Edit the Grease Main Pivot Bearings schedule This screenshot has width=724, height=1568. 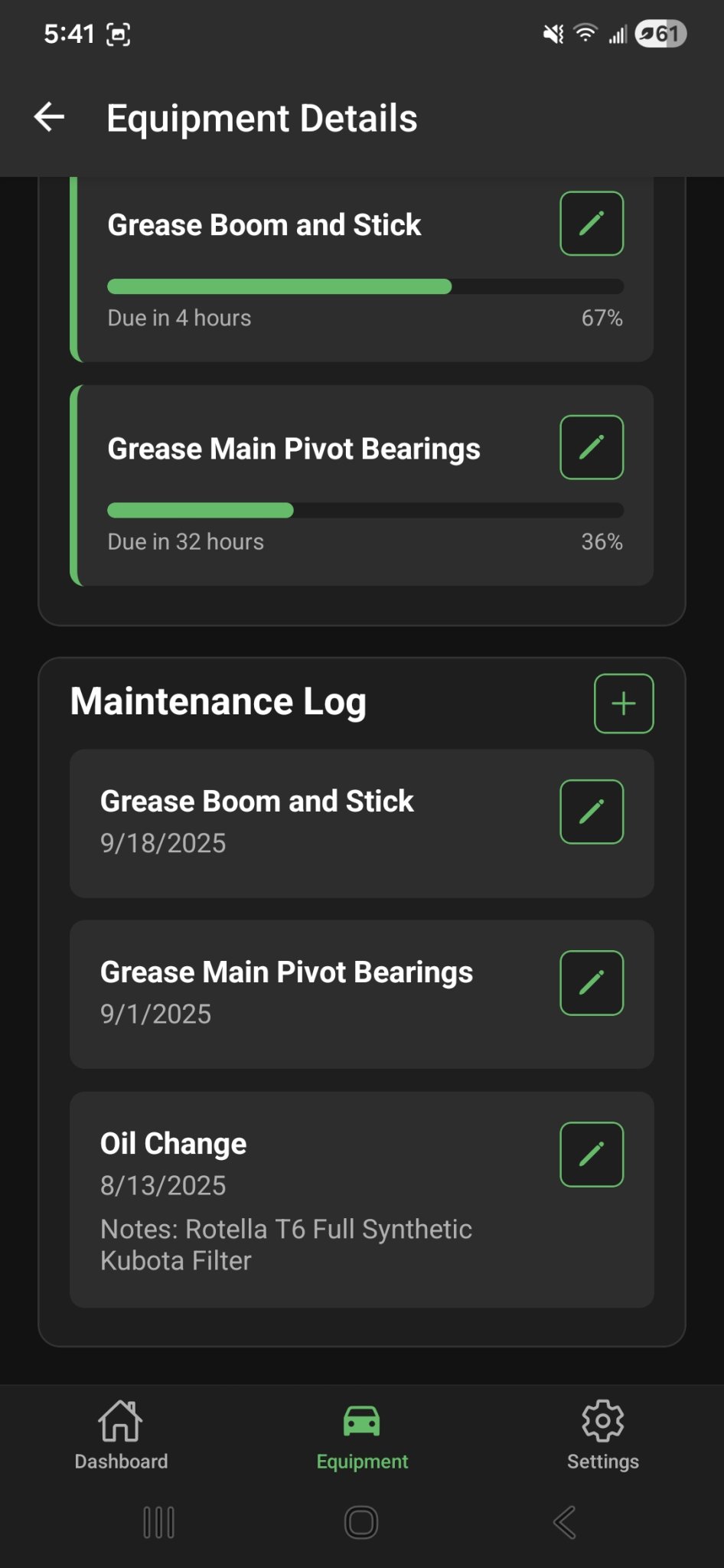coord(592,447)
